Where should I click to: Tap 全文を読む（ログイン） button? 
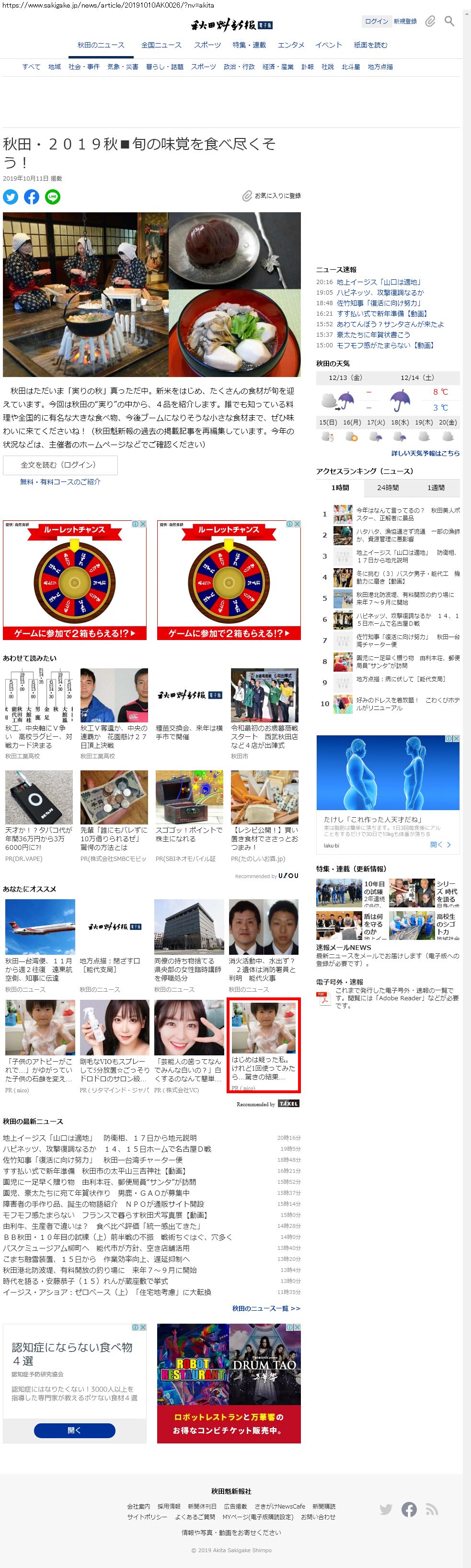(x=59, y=465)
